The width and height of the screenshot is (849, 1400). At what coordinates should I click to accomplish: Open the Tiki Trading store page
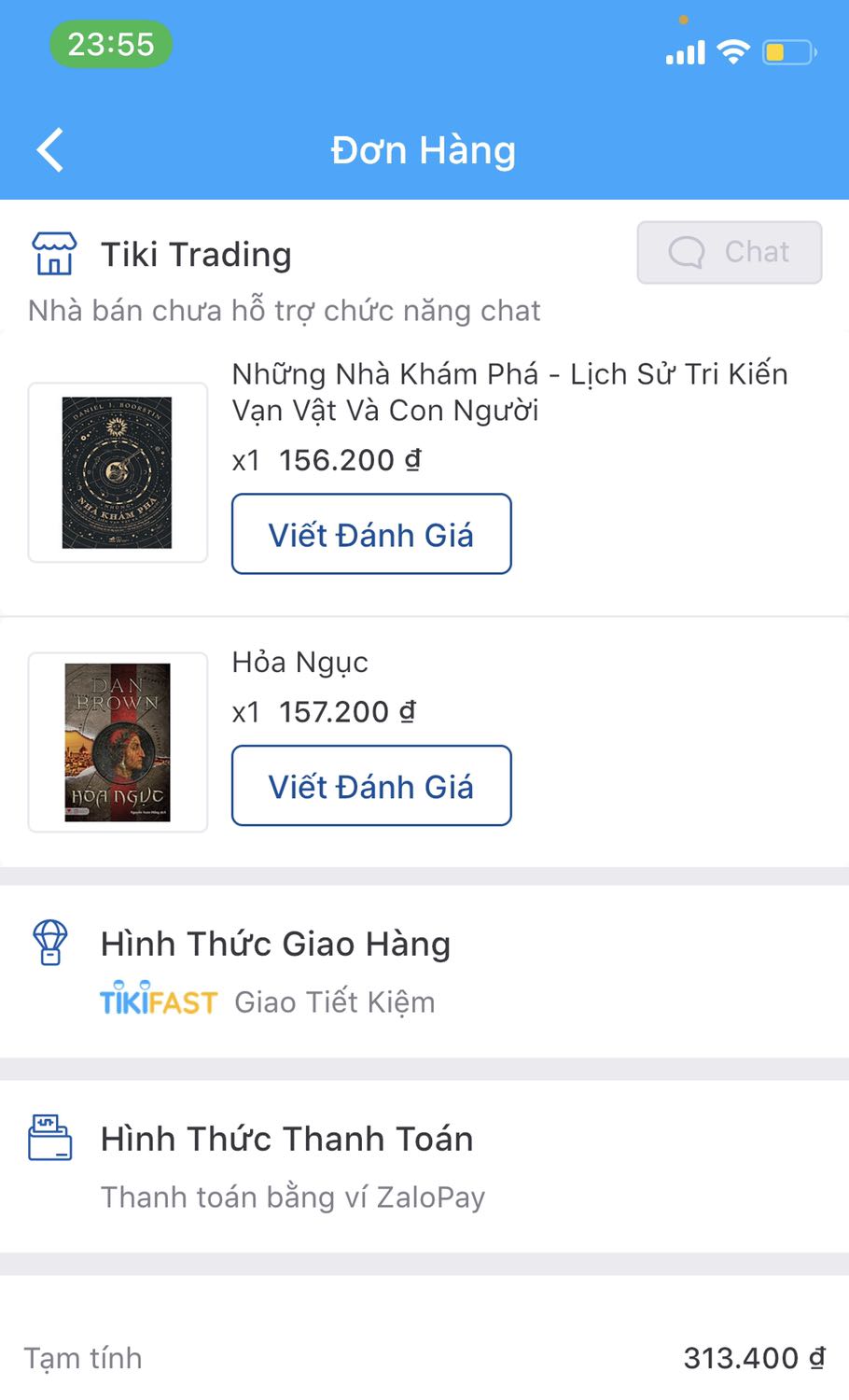(x=196, y=255)
